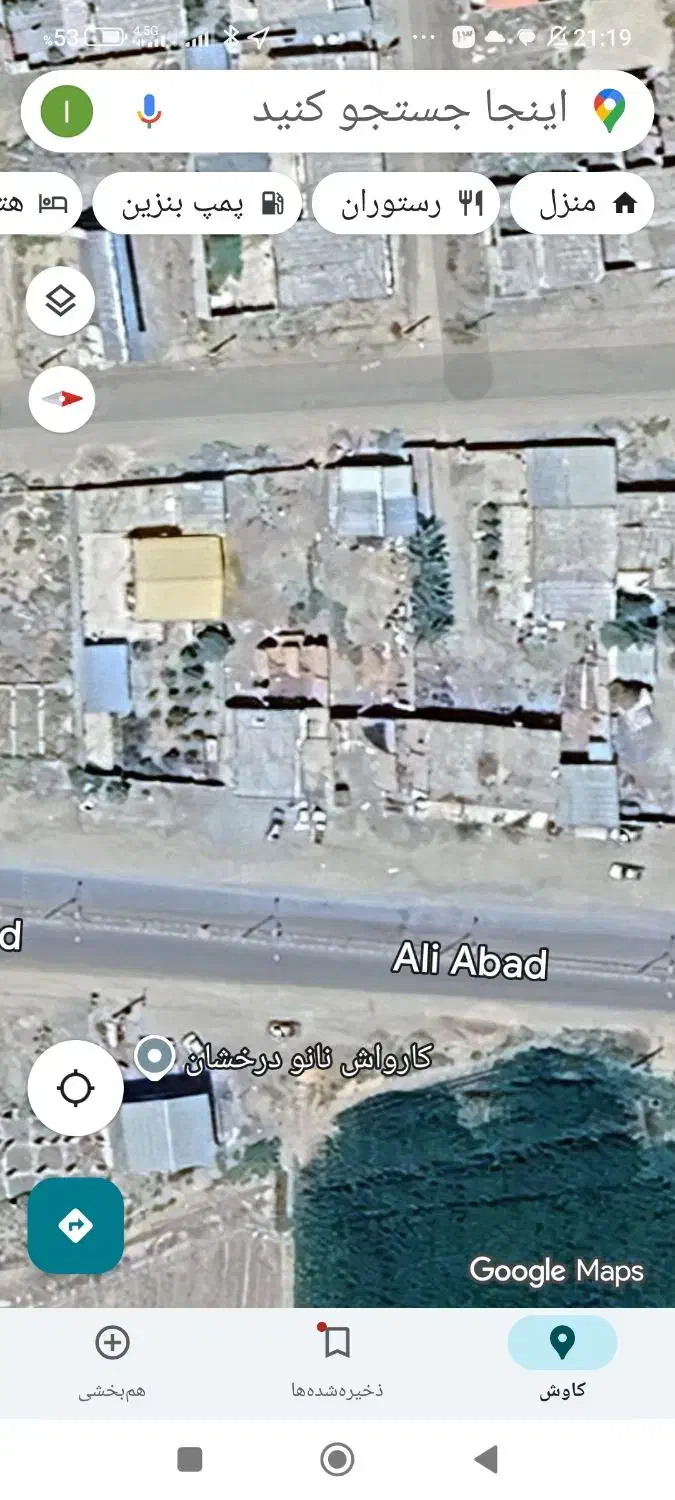Open the کارواش نانو درخشان place marker
The width and height of the screenshot is (675, 1500).
(x=154, y=1058)
